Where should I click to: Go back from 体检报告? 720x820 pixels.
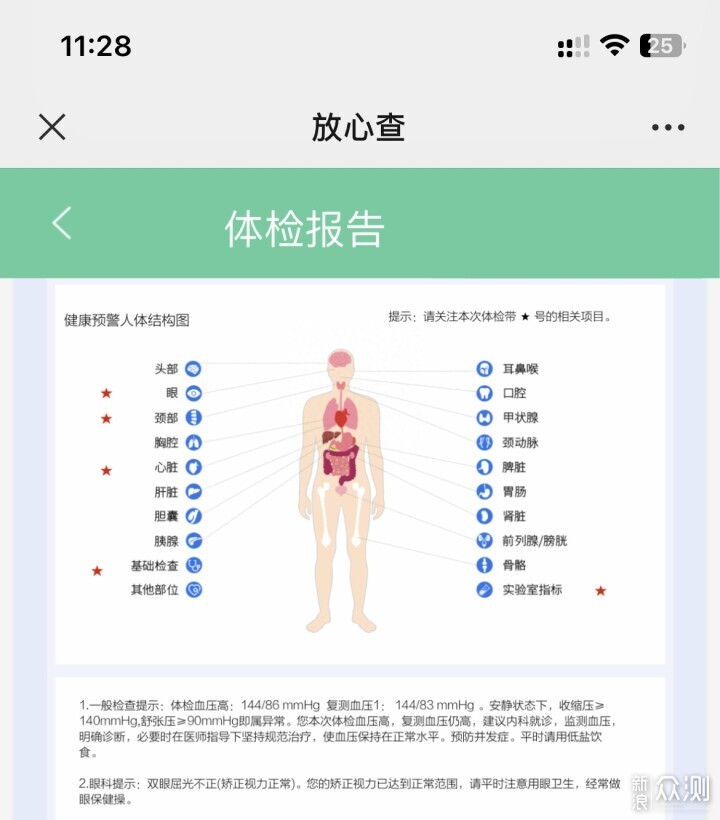click(x=62, y=222)
